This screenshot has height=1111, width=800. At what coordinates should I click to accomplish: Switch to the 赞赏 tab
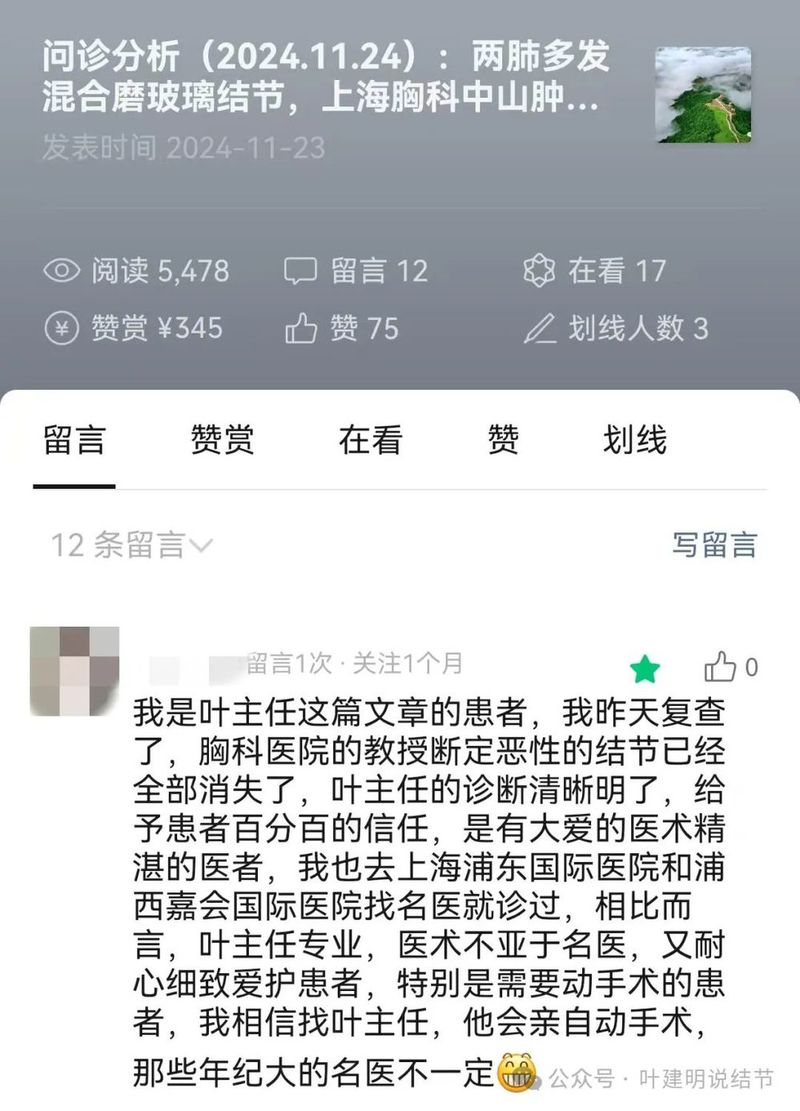pyautogui.click(x=222, y=440)
